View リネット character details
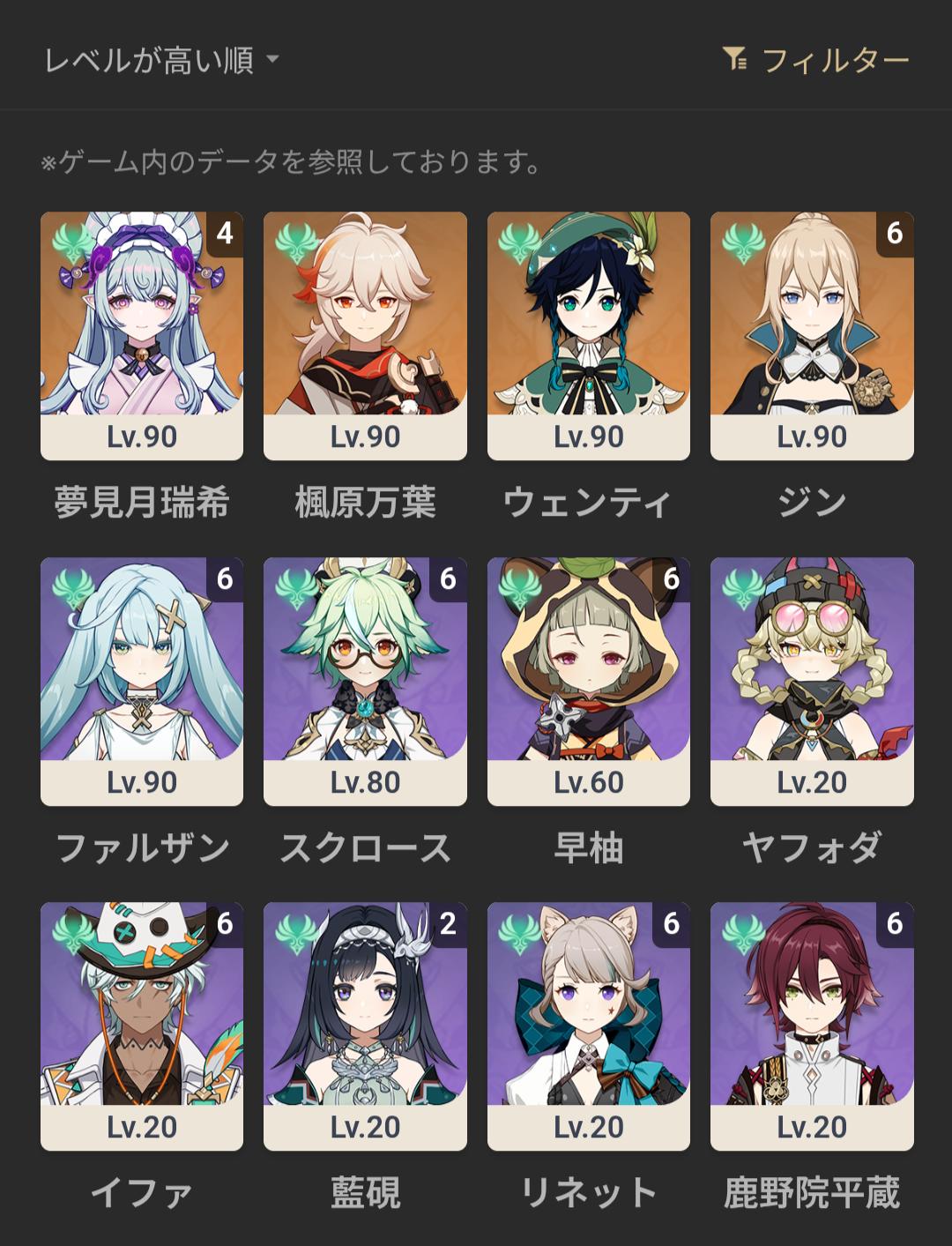952x1246 pixels. click(588, 1026)
